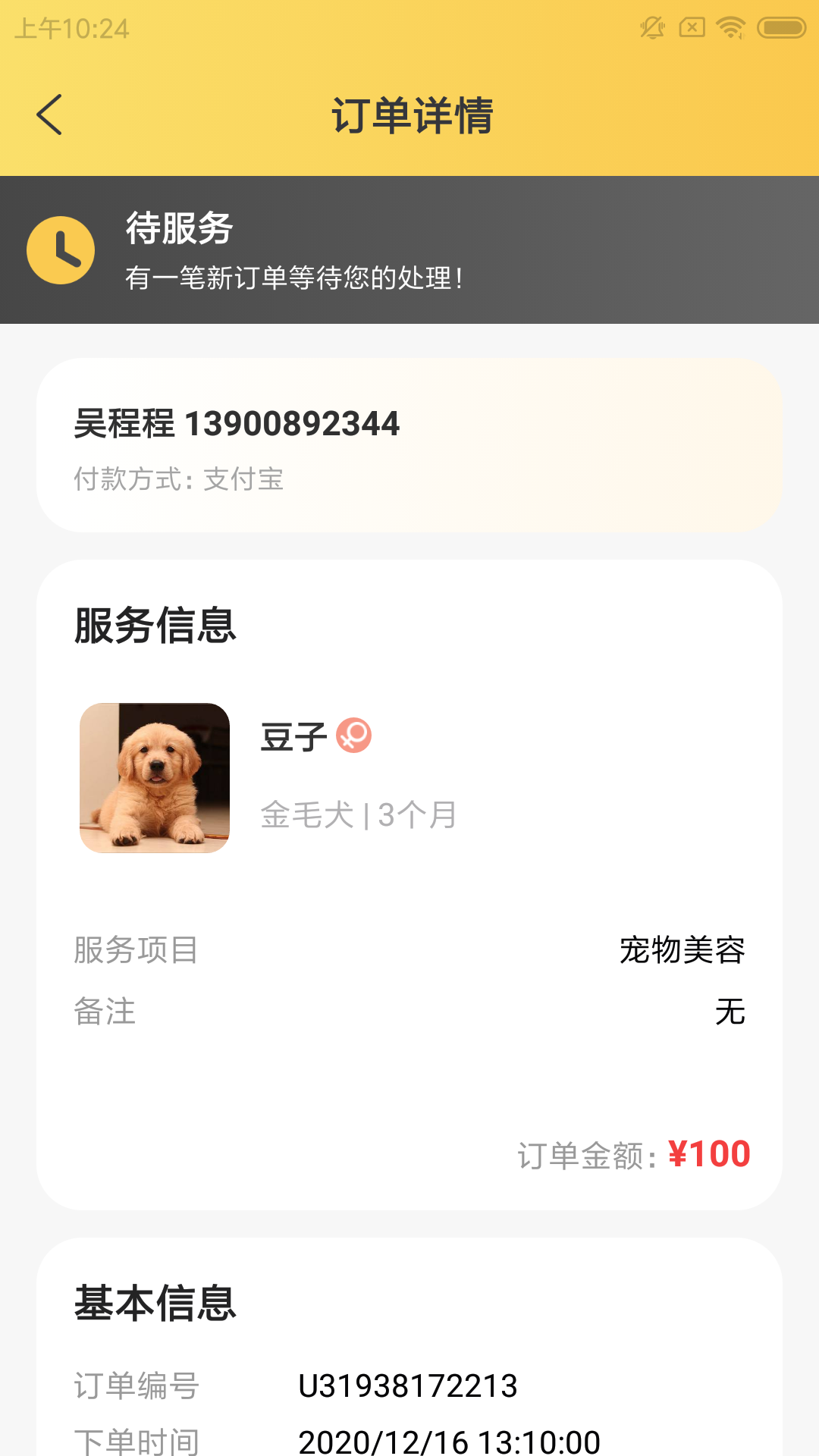Tap order number U31938172213
The height and width of the screenshot is (1456, 819).
(x=409, y=1386)
